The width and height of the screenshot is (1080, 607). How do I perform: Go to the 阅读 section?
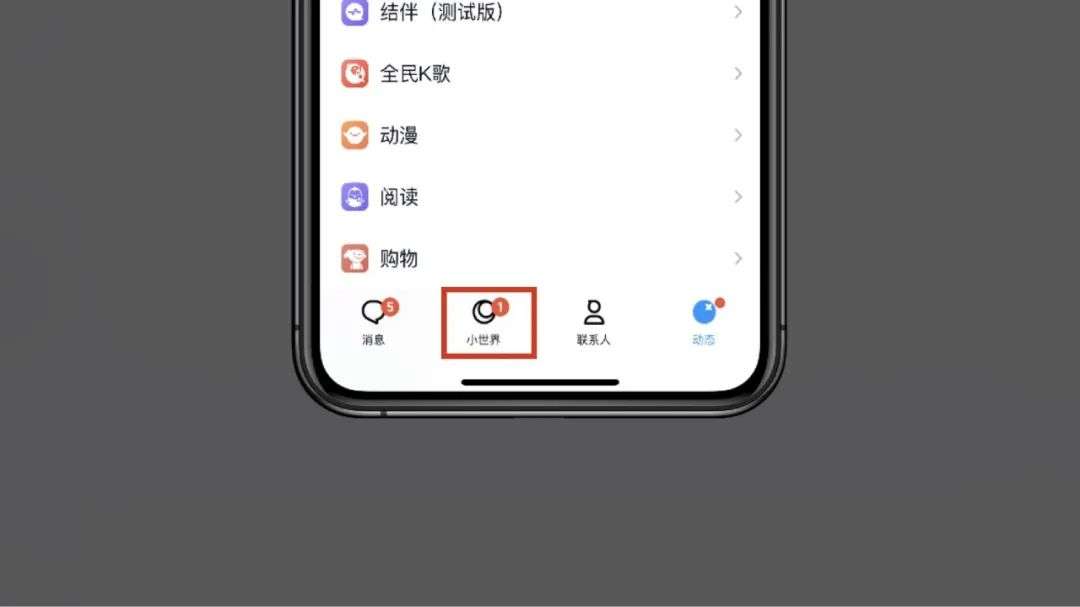tap(540, 197)
